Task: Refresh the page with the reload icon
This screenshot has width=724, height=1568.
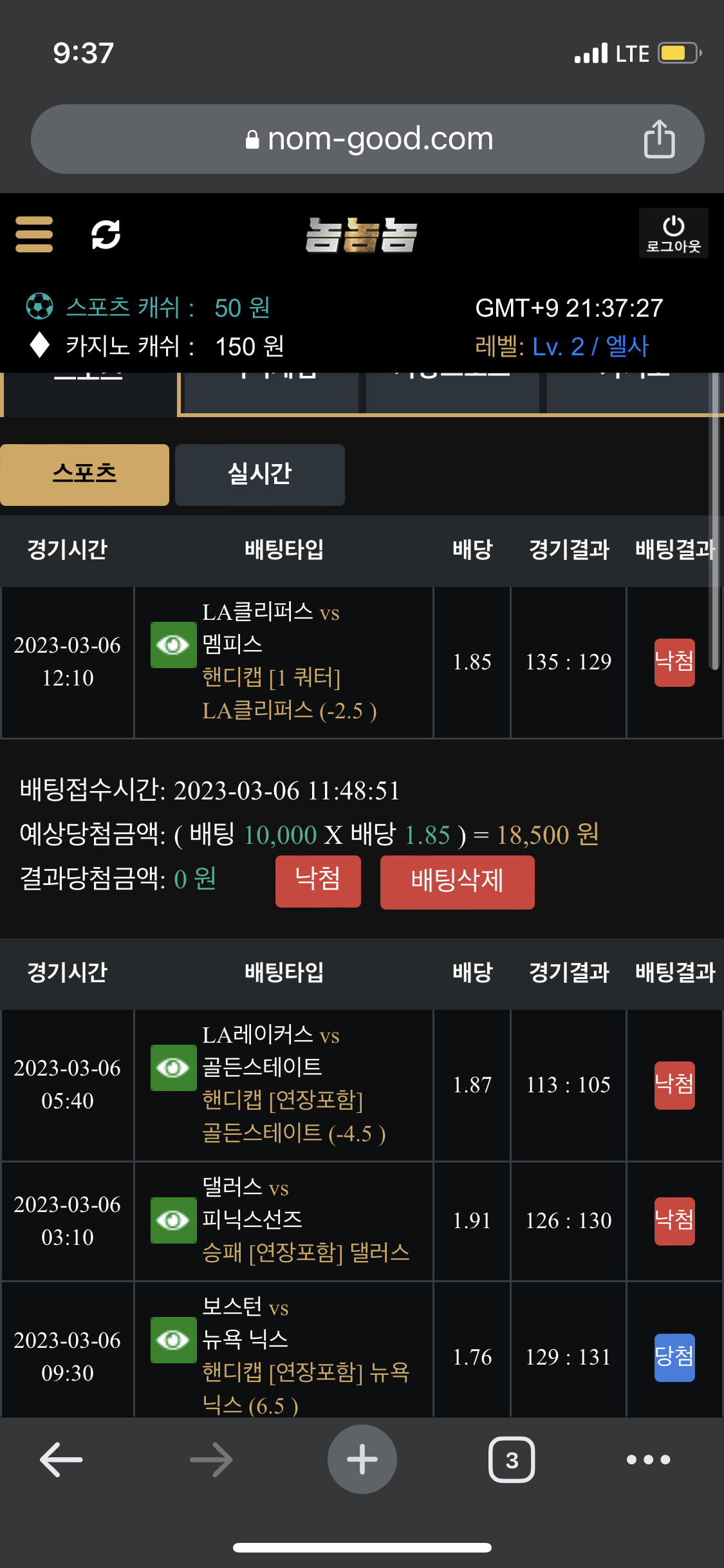Action: coord(106,234)
